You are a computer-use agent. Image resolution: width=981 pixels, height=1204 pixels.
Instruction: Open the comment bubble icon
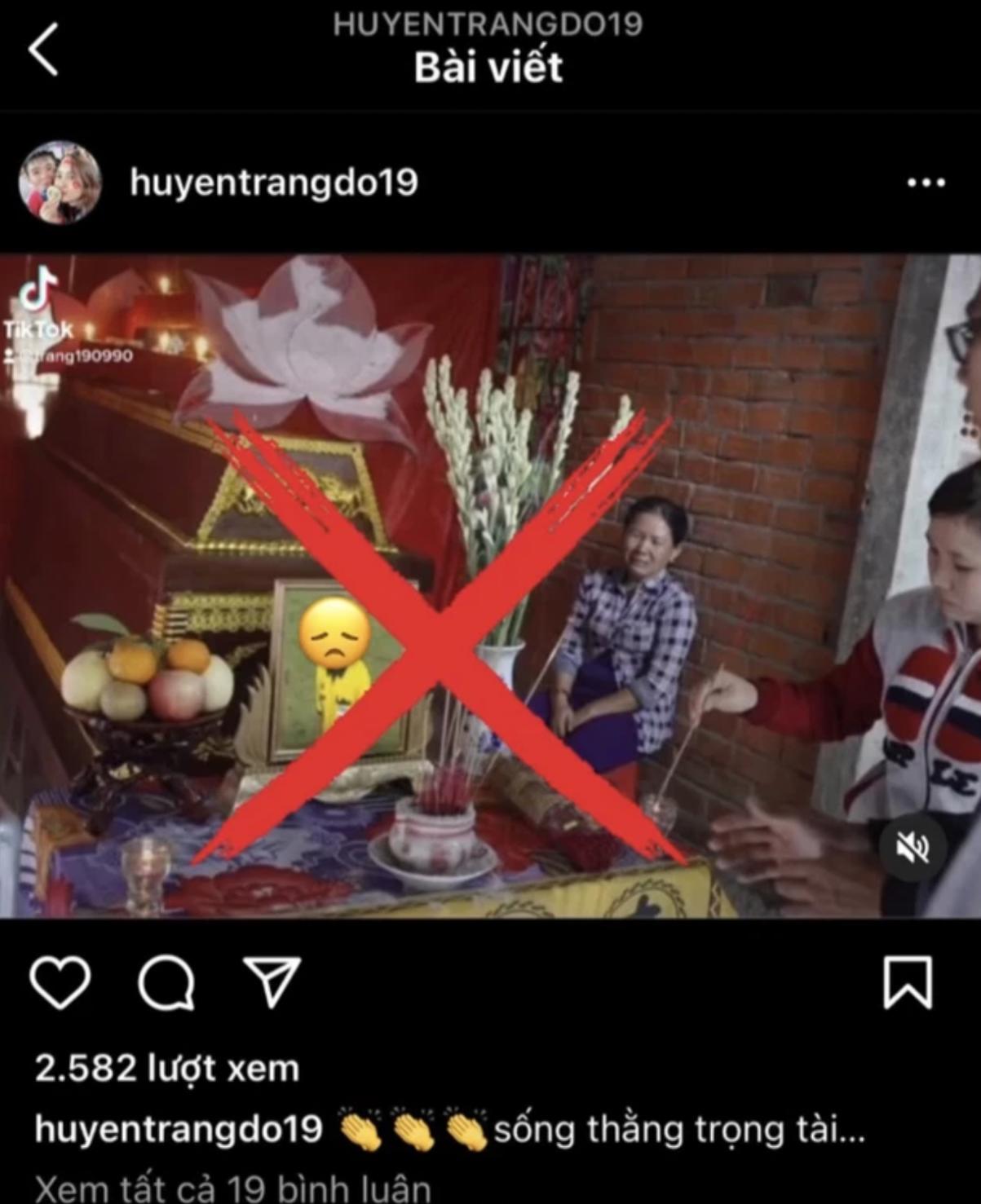point(166,982)
